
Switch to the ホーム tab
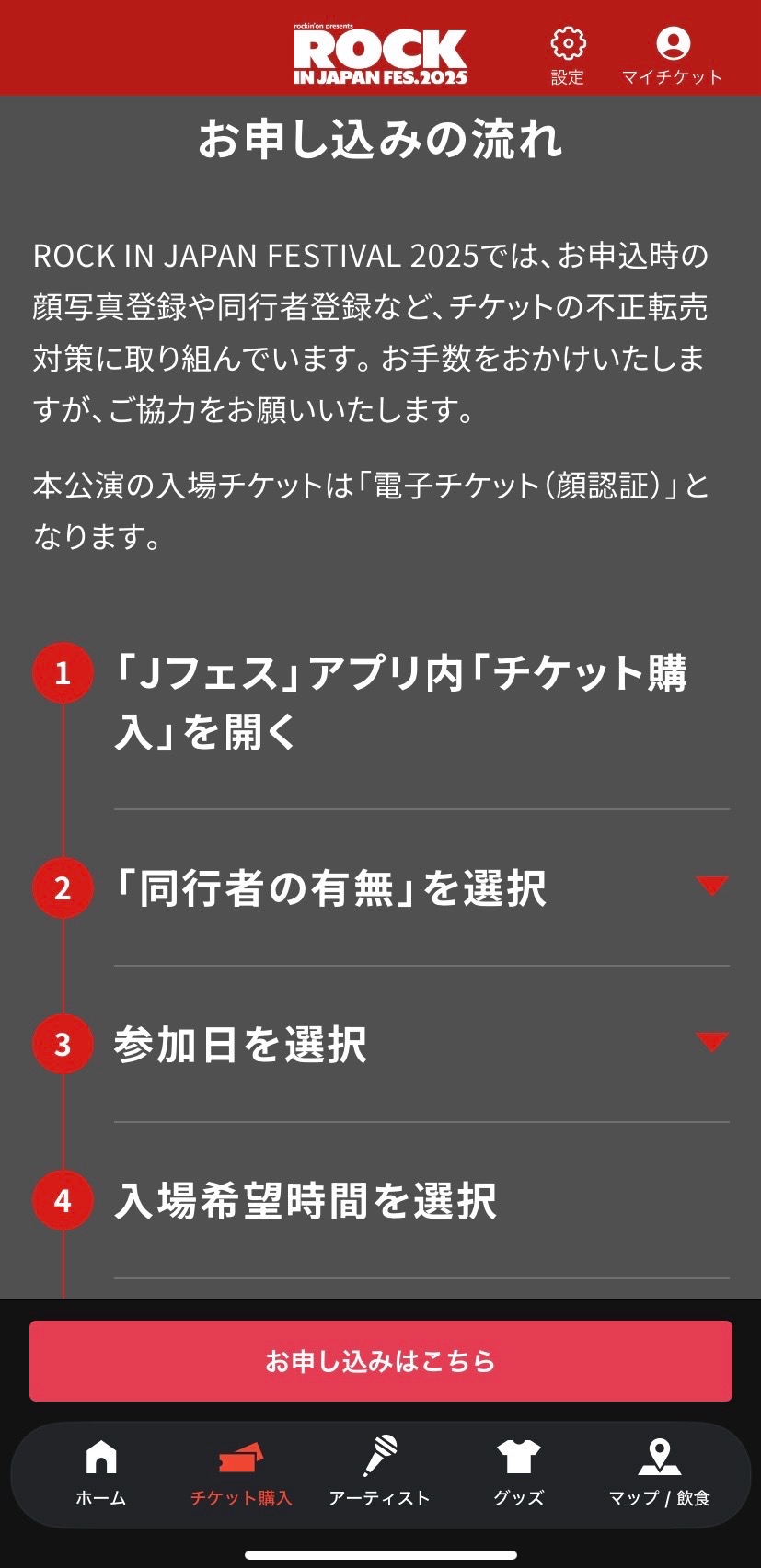point(101,1472)
